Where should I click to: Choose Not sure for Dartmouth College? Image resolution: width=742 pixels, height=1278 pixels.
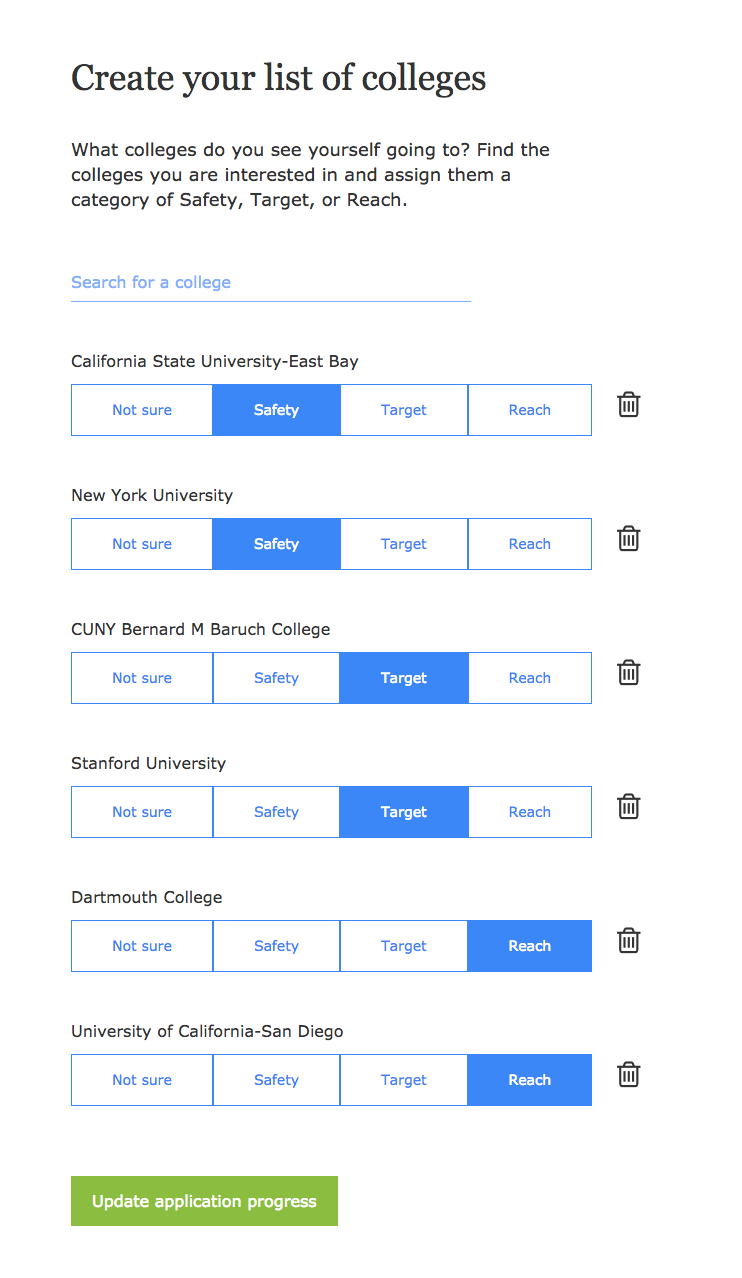(142, 946)
